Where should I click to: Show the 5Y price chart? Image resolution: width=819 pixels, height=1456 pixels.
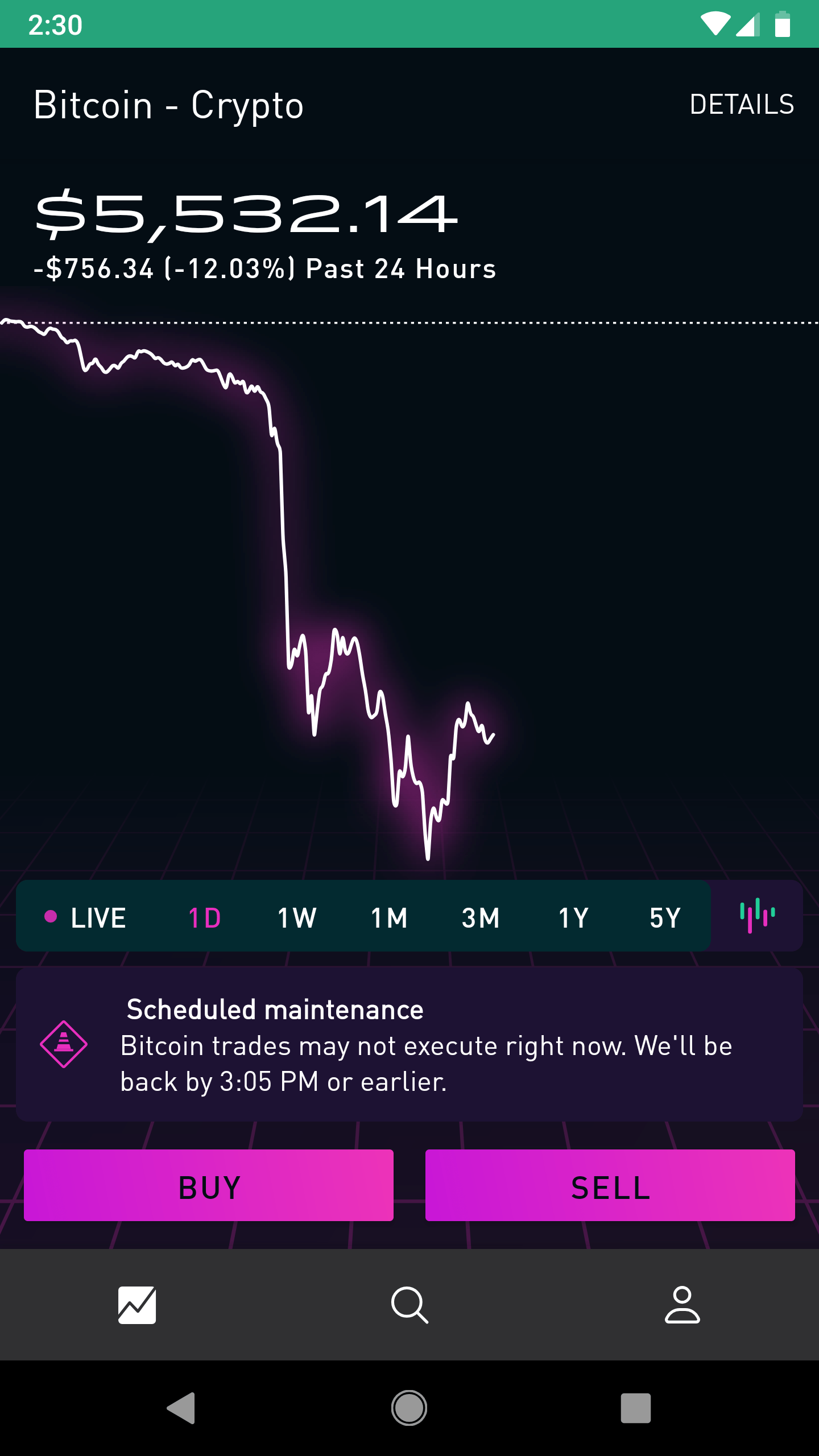(x=665, y=917)
